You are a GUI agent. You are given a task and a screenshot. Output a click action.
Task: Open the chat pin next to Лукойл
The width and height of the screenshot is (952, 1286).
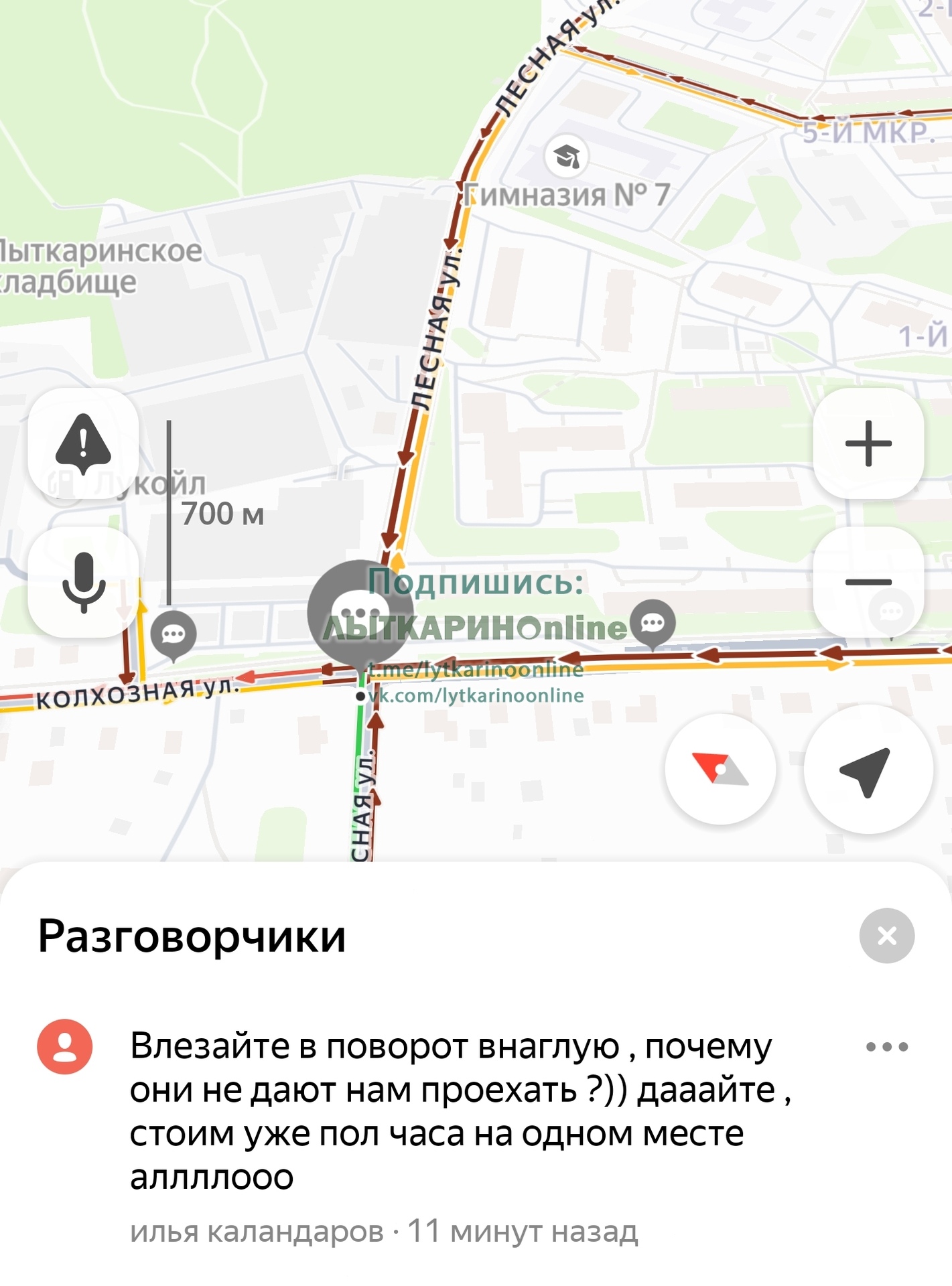pyautogui.click(x=174, y=634)
